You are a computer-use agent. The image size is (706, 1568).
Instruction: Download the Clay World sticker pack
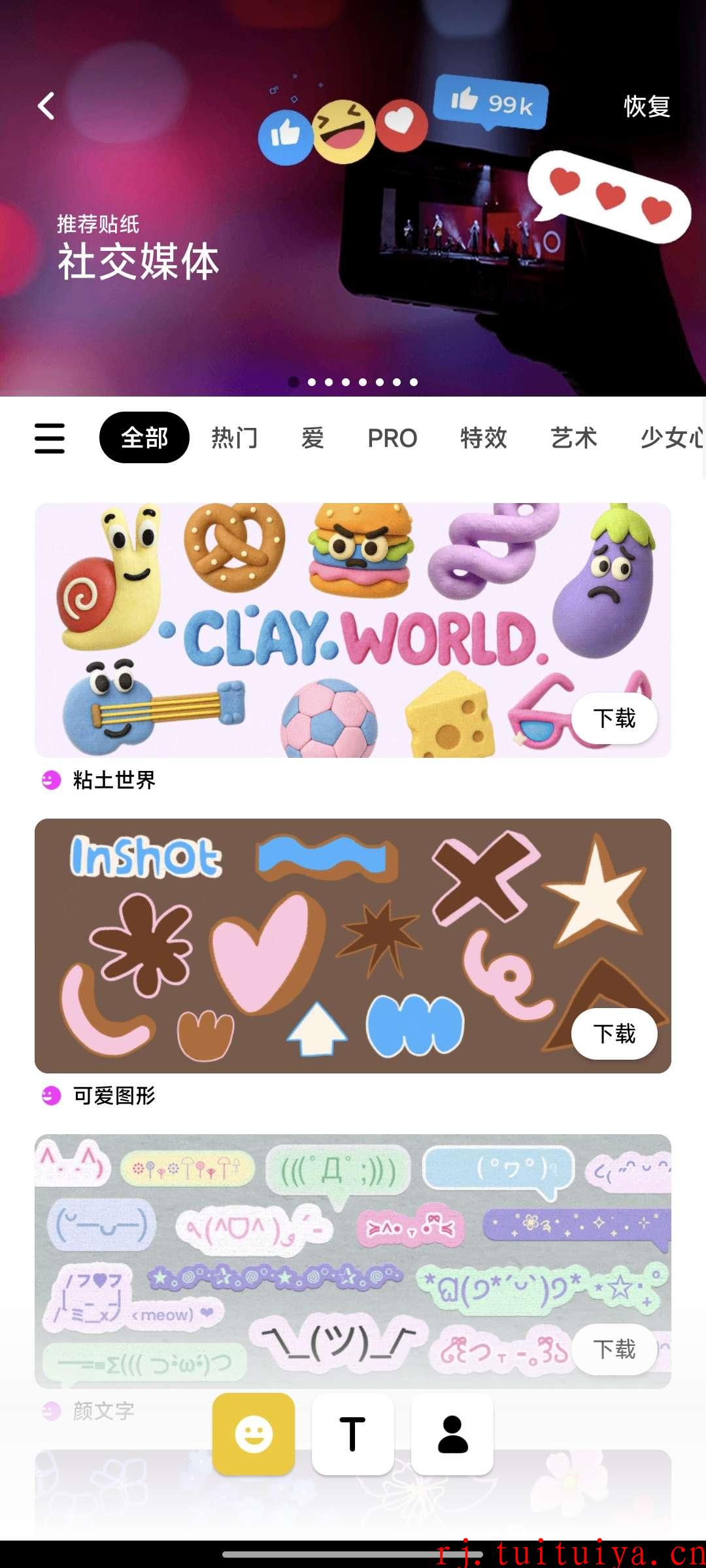(615, 717)
